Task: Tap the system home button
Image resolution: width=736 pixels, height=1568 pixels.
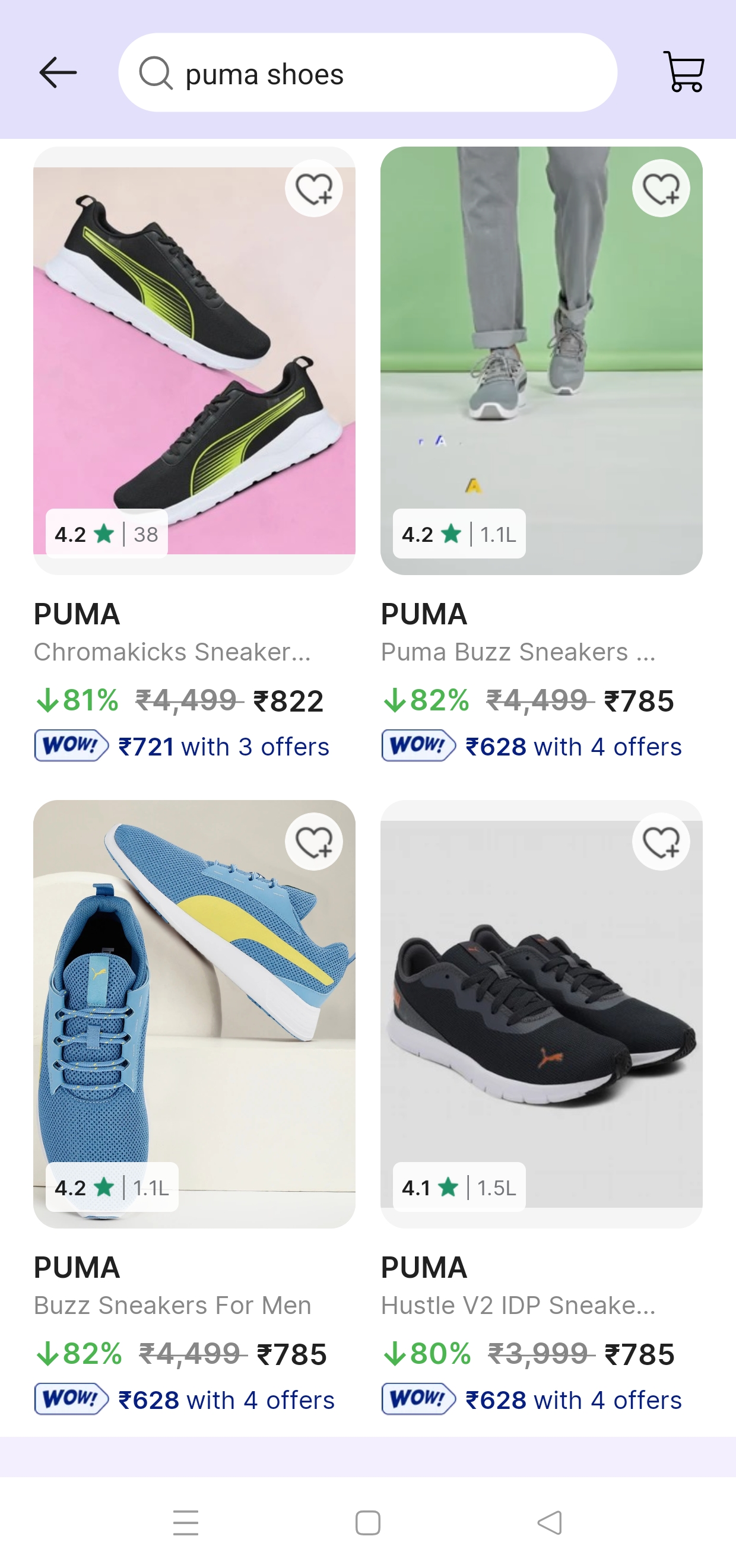Action: (367, 1523)
